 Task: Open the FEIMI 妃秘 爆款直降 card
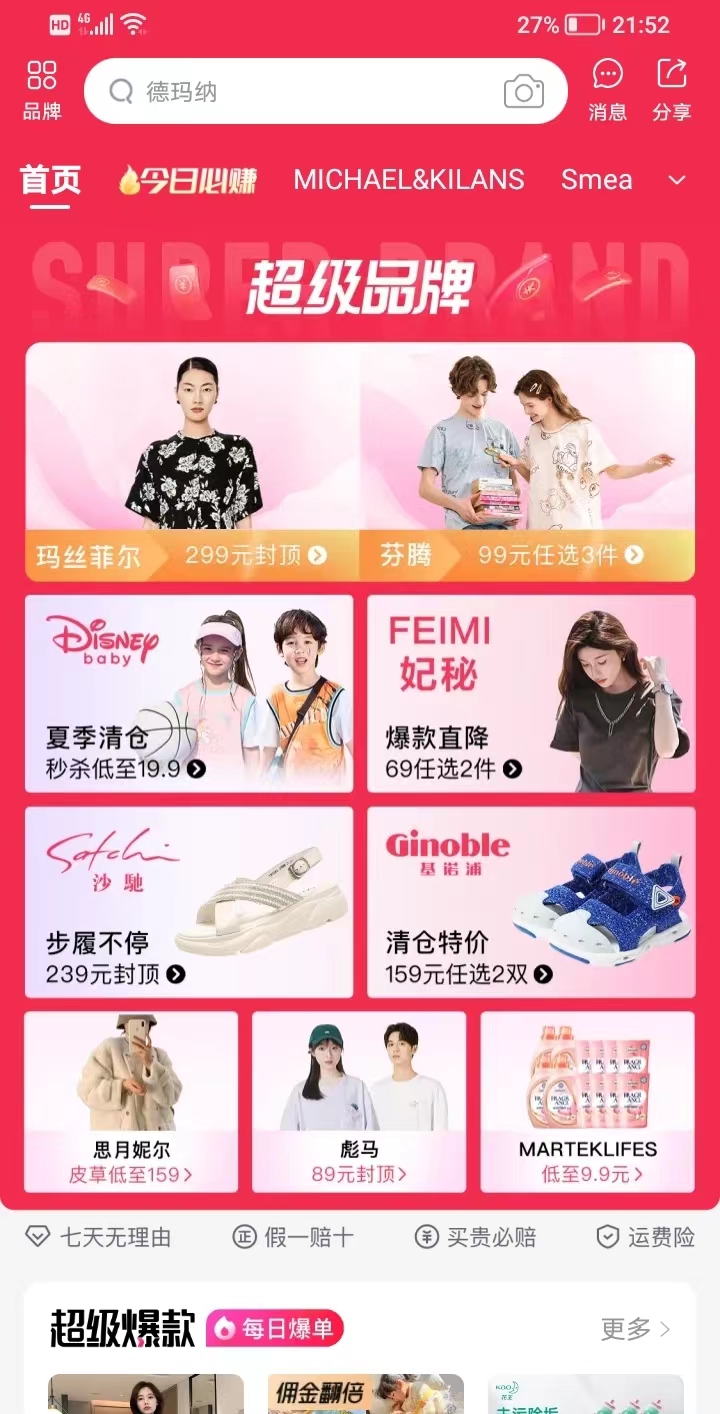531,694
